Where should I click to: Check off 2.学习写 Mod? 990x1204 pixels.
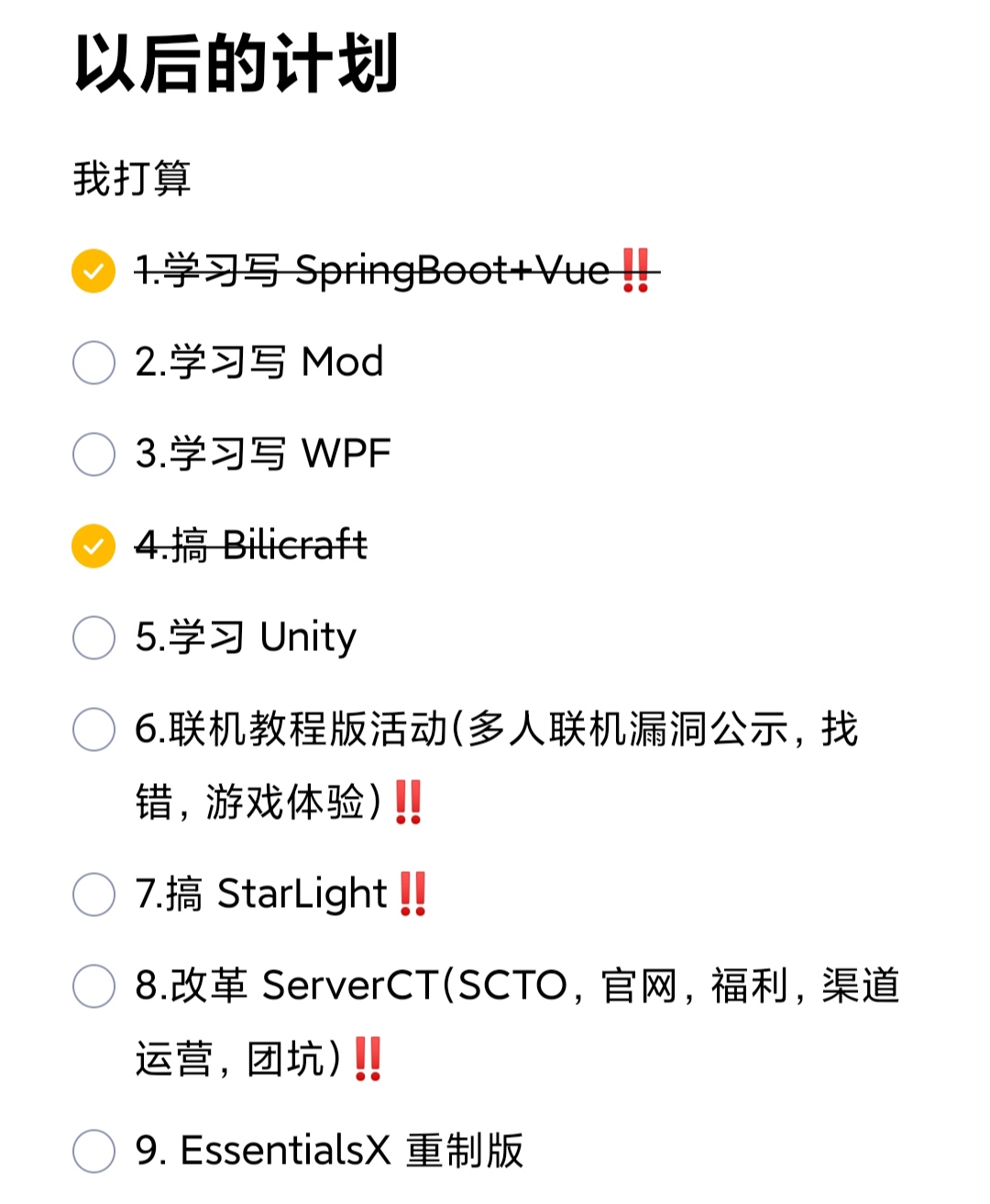[x=93, y=362]
